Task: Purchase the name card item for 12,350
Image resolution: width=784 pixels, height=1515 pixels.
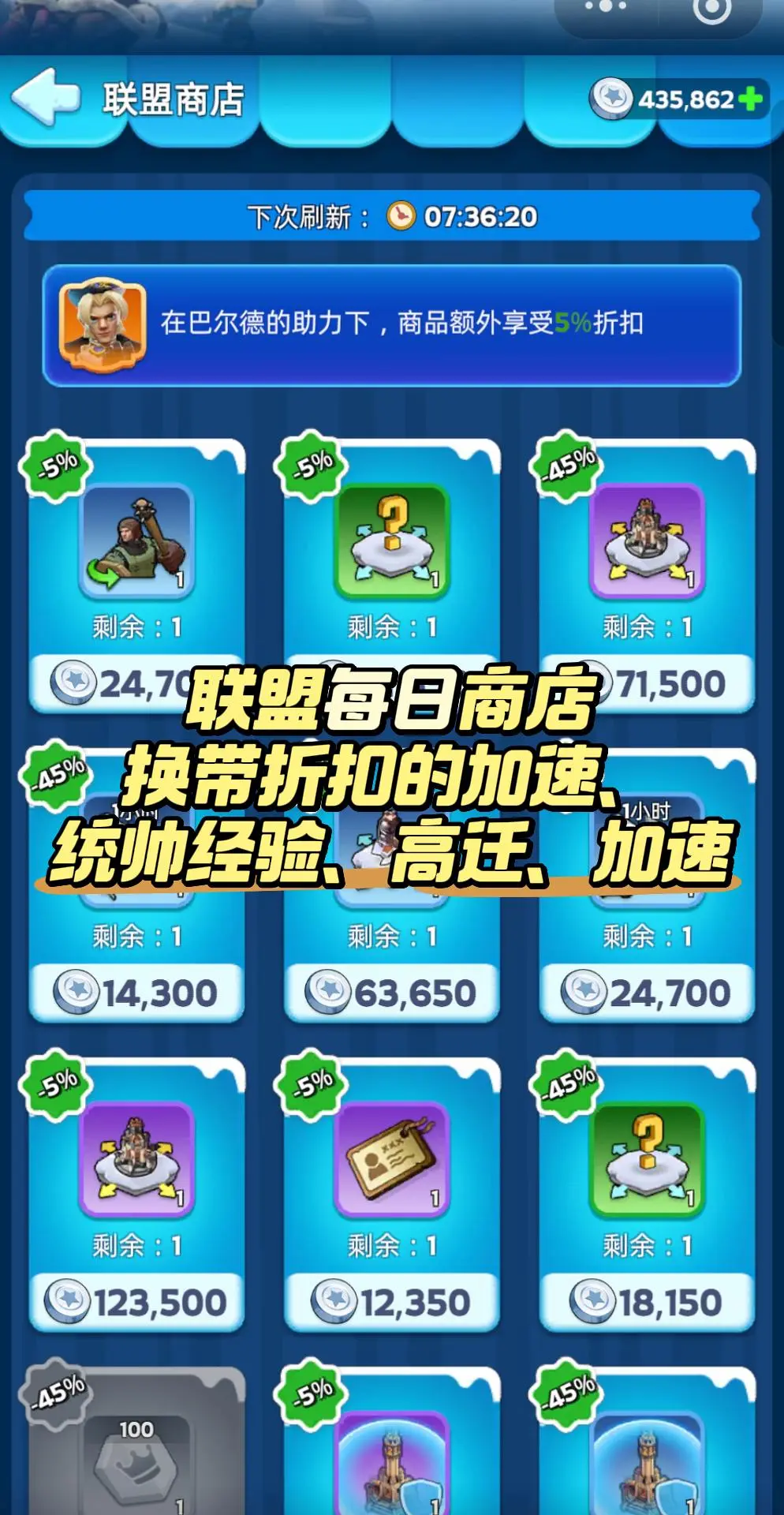Action: pyautogui.click(x=392, y=1302)
